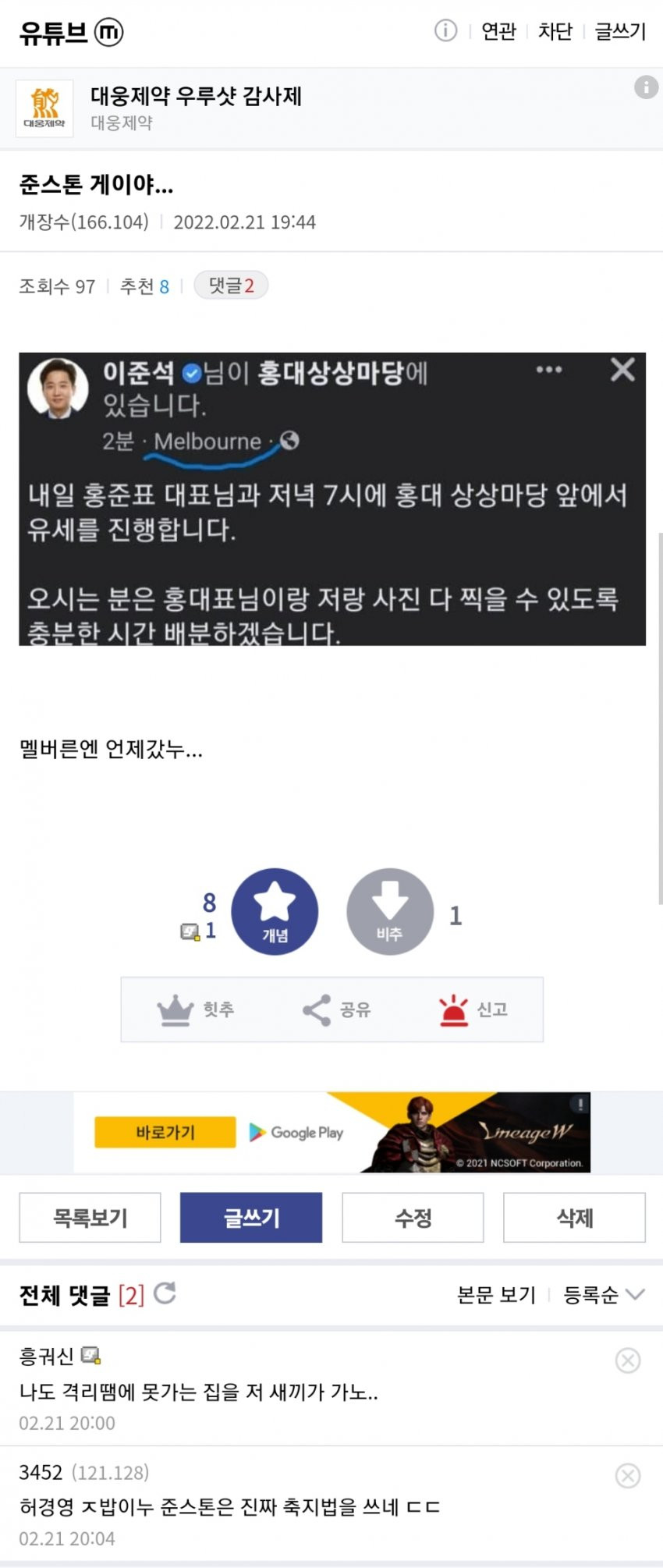Refresh the comments list
Viewport: 663px width, 1568px height.
click(165, 1293)
